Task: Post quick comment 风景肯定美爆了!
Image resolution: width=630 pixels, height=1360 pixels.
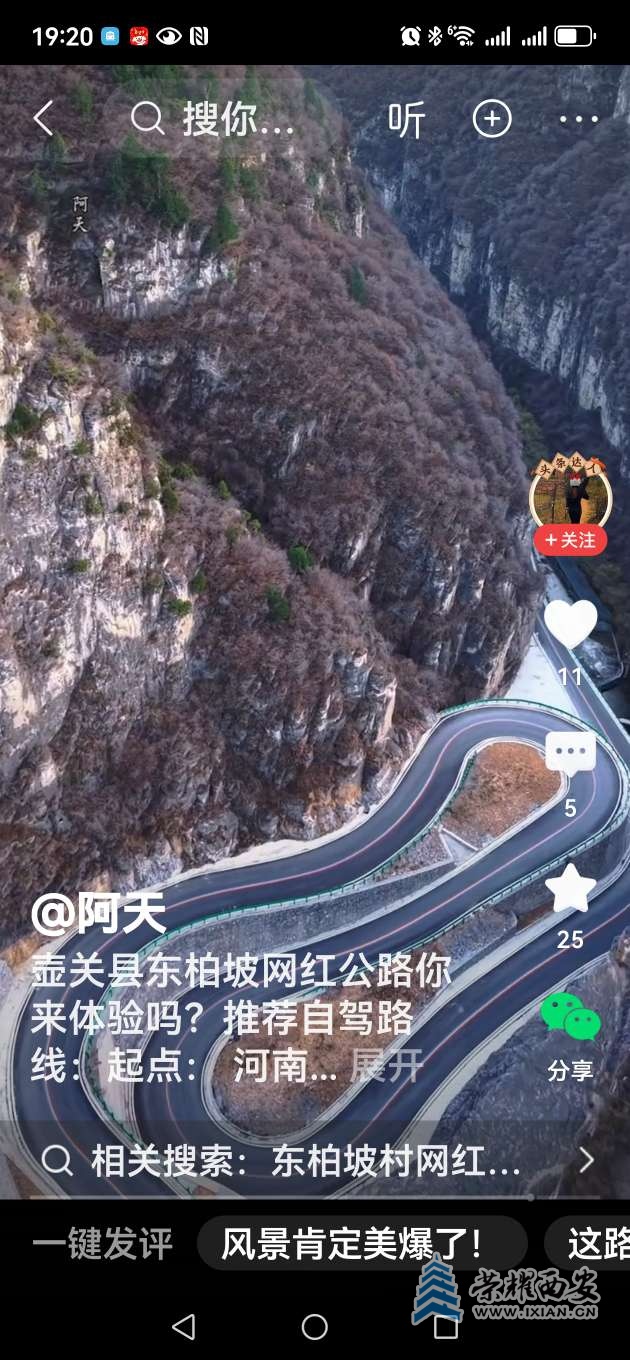Action: tap(361, 1244)
